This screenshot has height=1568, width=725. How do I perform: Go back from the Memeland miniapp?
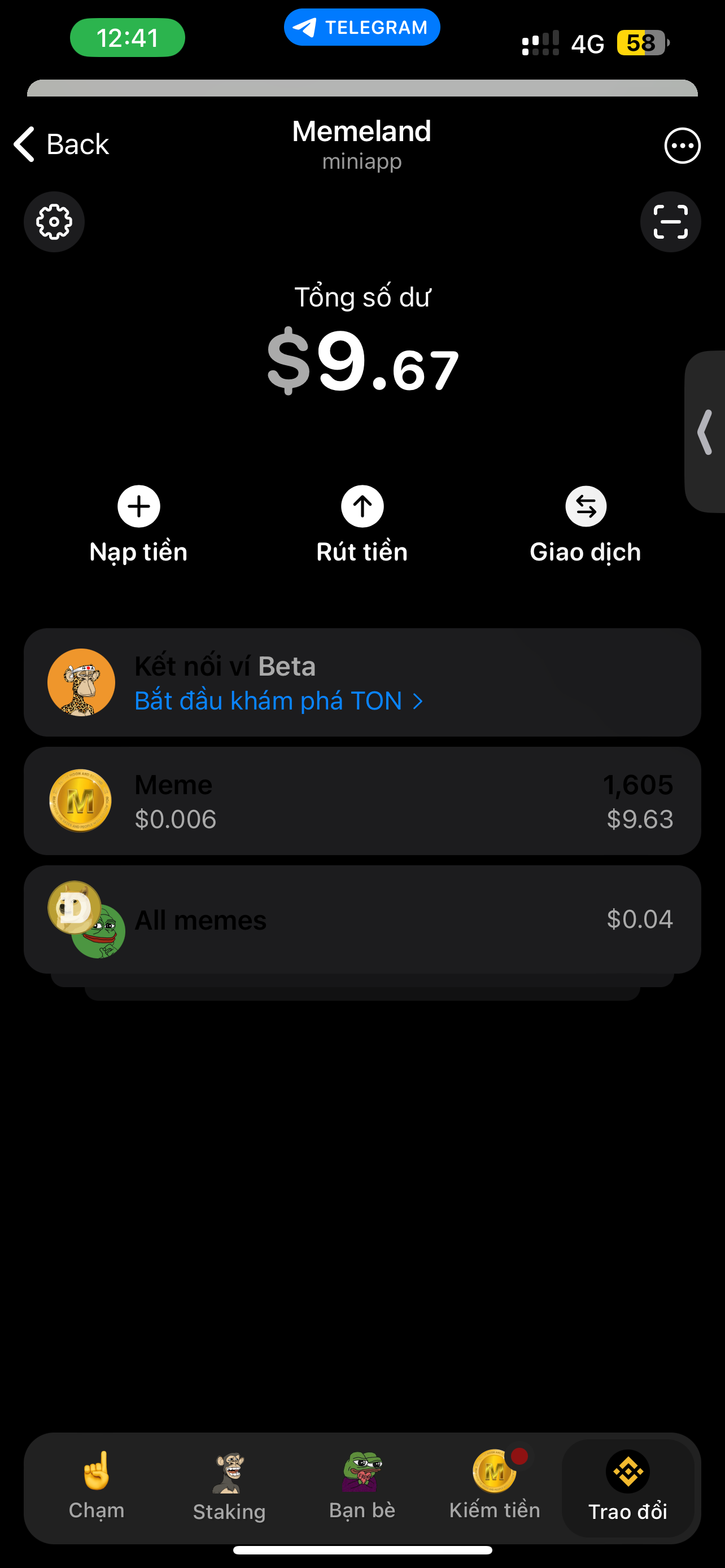pos(62,145)
